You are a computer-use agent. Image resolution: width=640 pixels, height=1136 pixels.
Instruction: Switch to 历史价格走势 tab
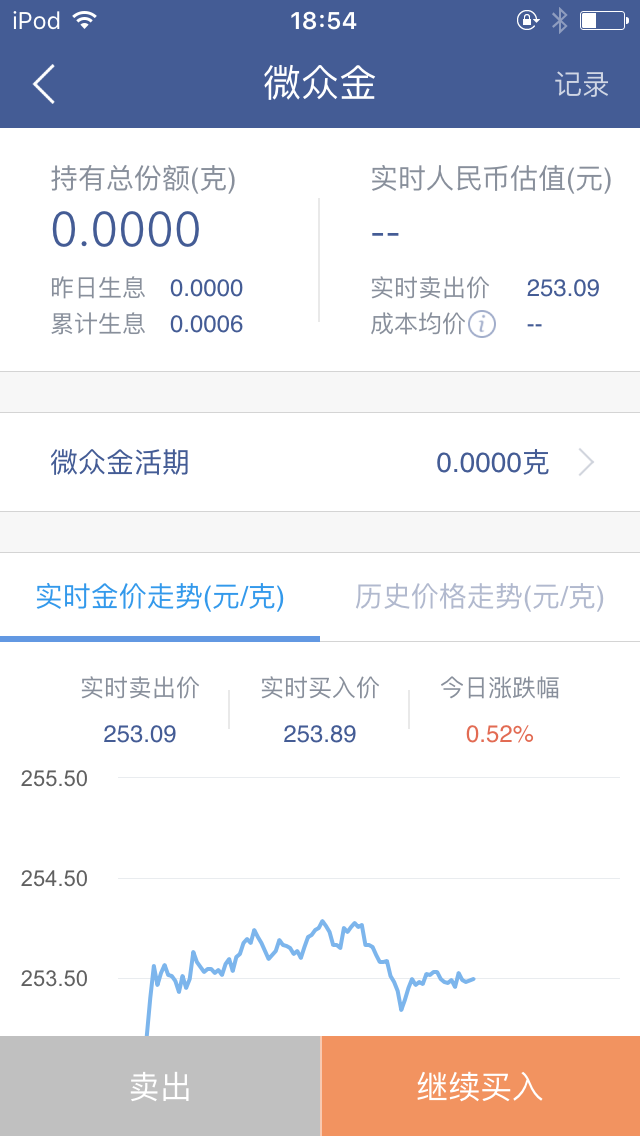(479, 598)
